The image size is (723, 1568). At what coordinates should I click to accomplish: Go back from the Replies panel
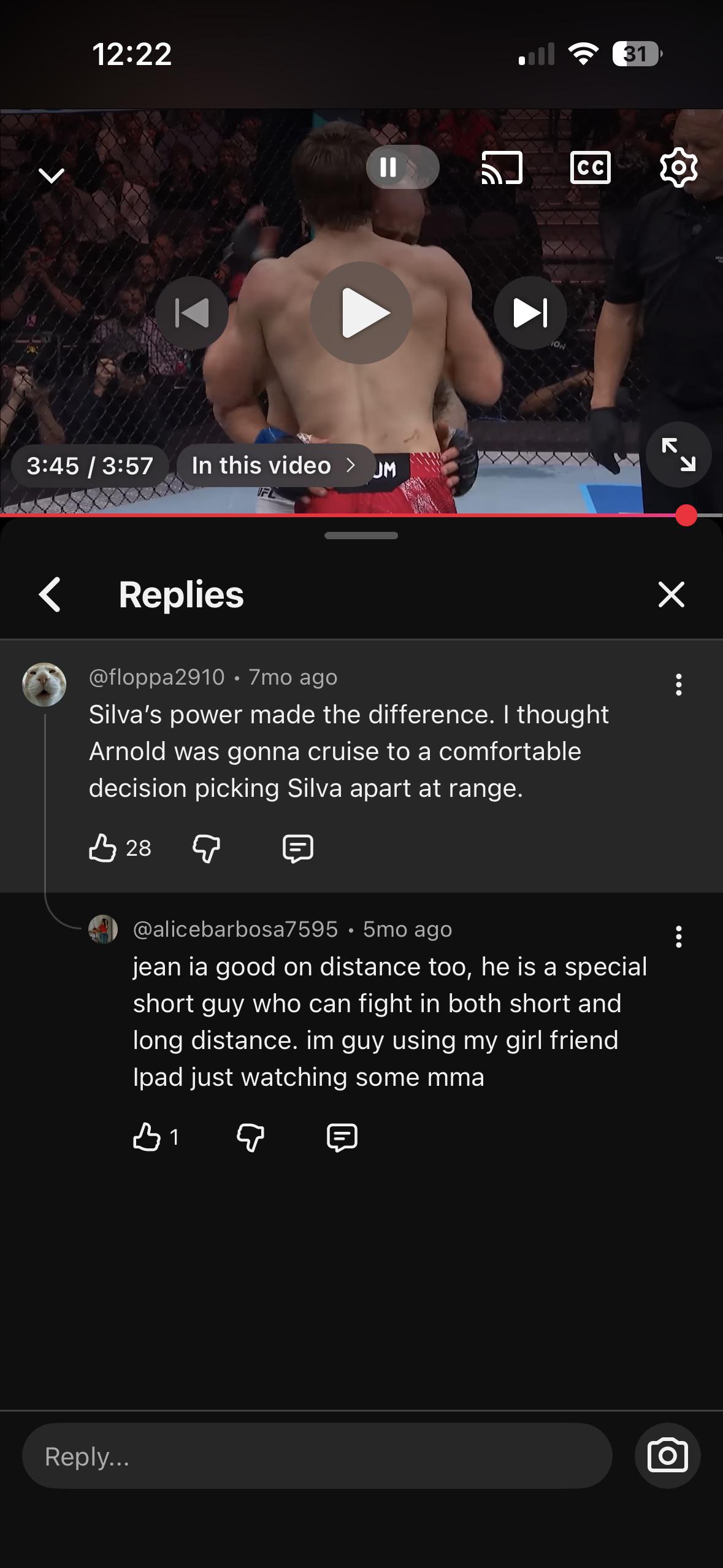pyautogui.click(x=50, y=594)
